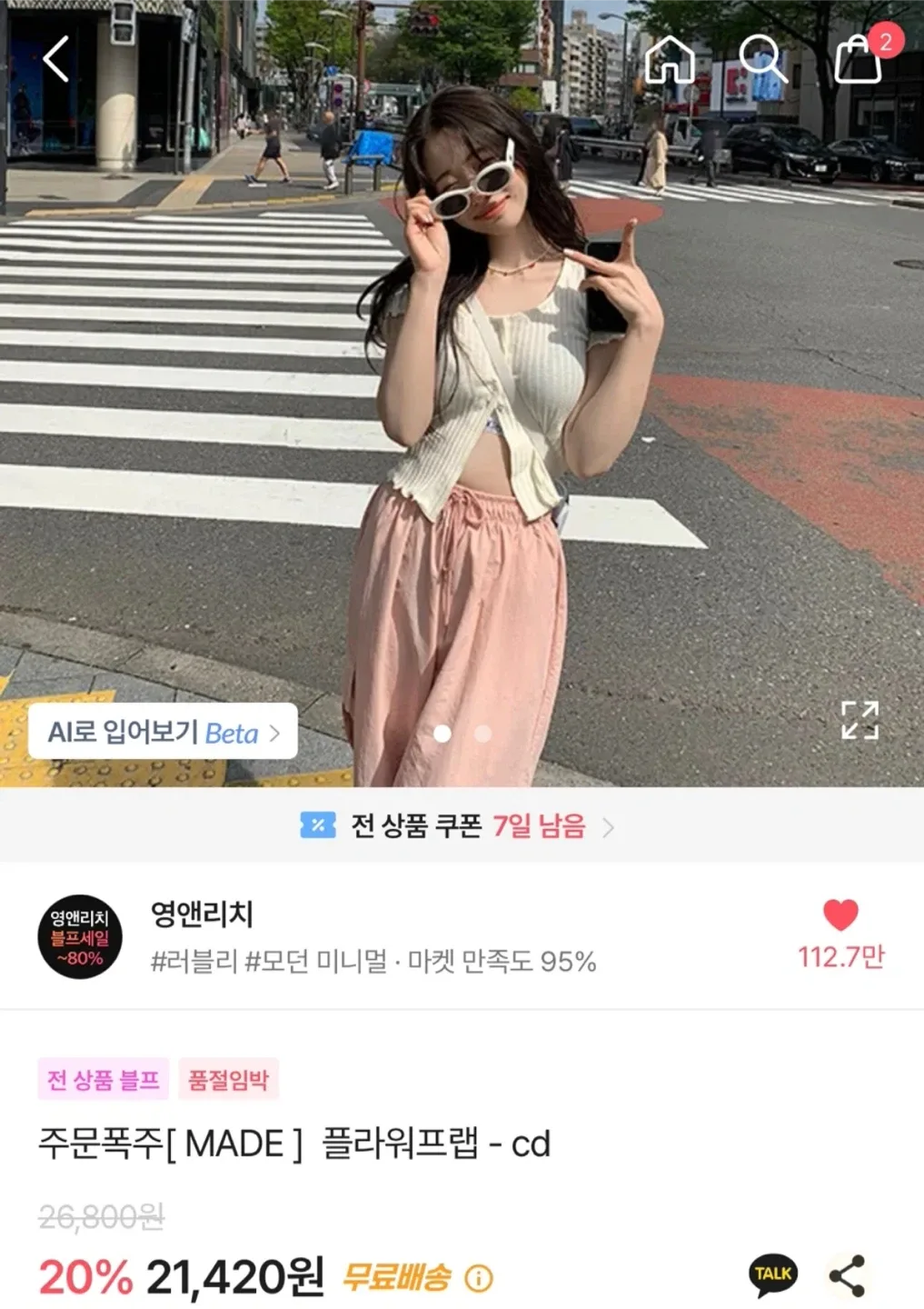924x1309 pixels.
Task: Like the 영앤리치 store heart
Action: click(840, 915)
